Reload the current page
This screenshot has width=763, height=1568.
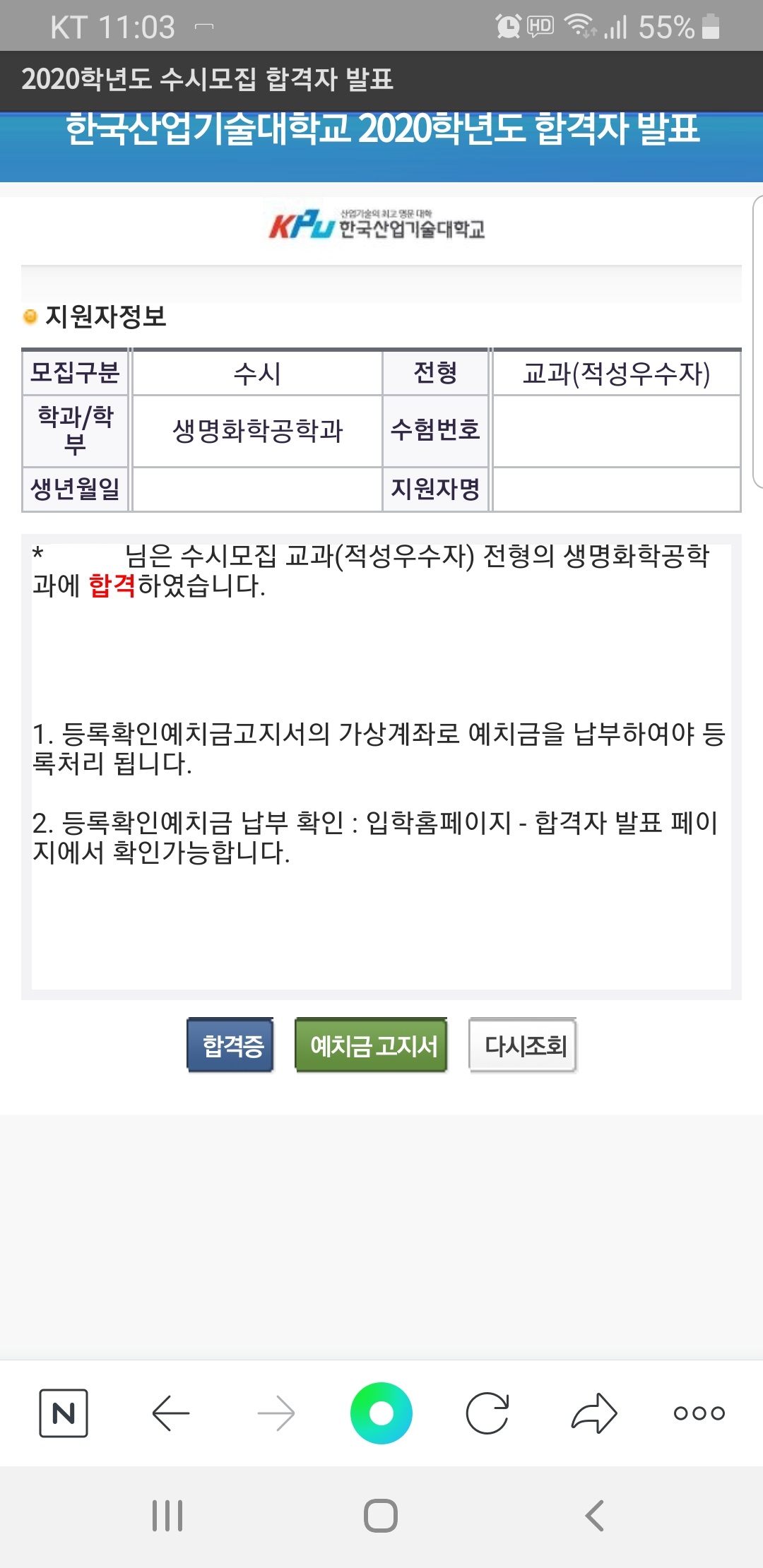pyautogui.click(x=487, y=1413)
